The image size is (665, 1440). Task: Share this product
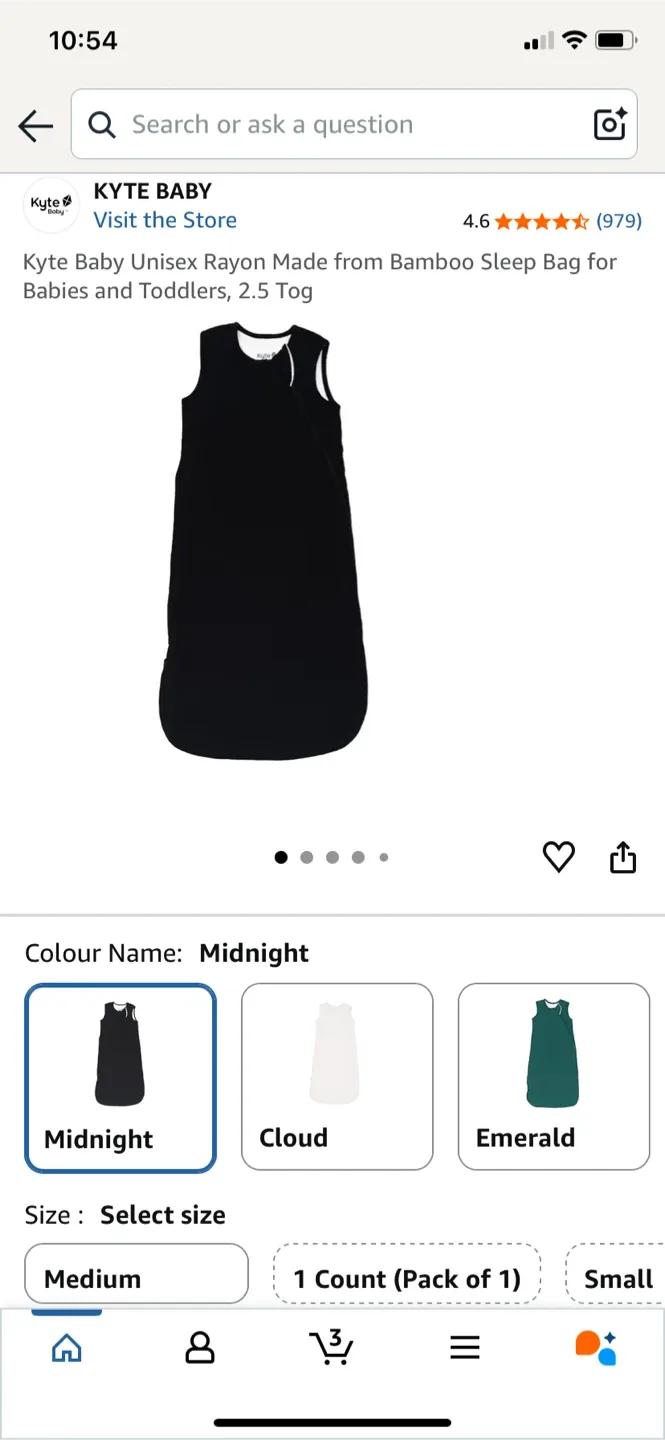[623, 858]
